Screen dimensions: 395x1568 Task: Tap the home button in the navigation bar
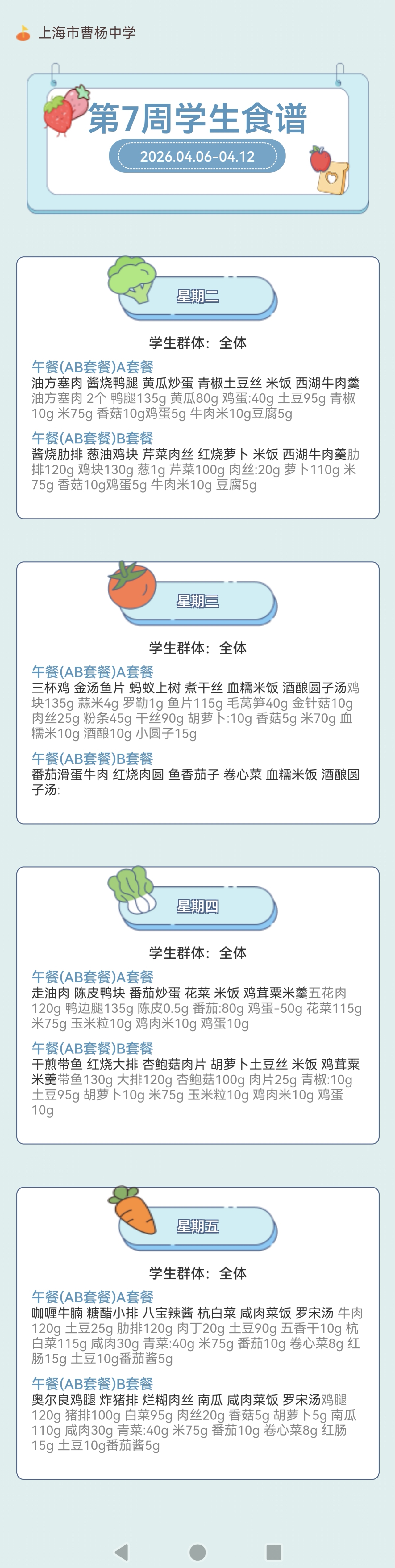point(197,1552)
